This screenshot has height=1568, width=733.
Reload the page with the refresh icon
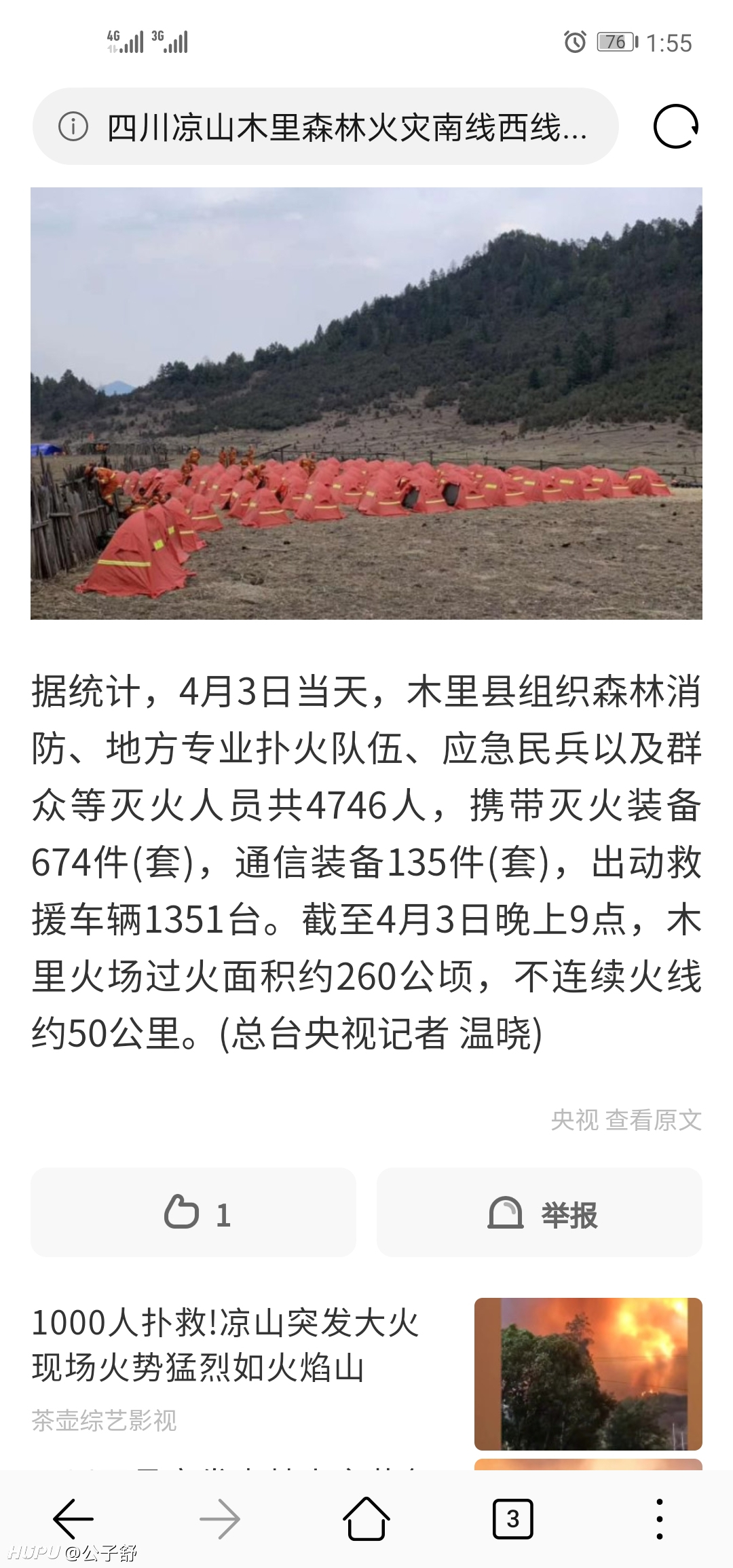675,126
